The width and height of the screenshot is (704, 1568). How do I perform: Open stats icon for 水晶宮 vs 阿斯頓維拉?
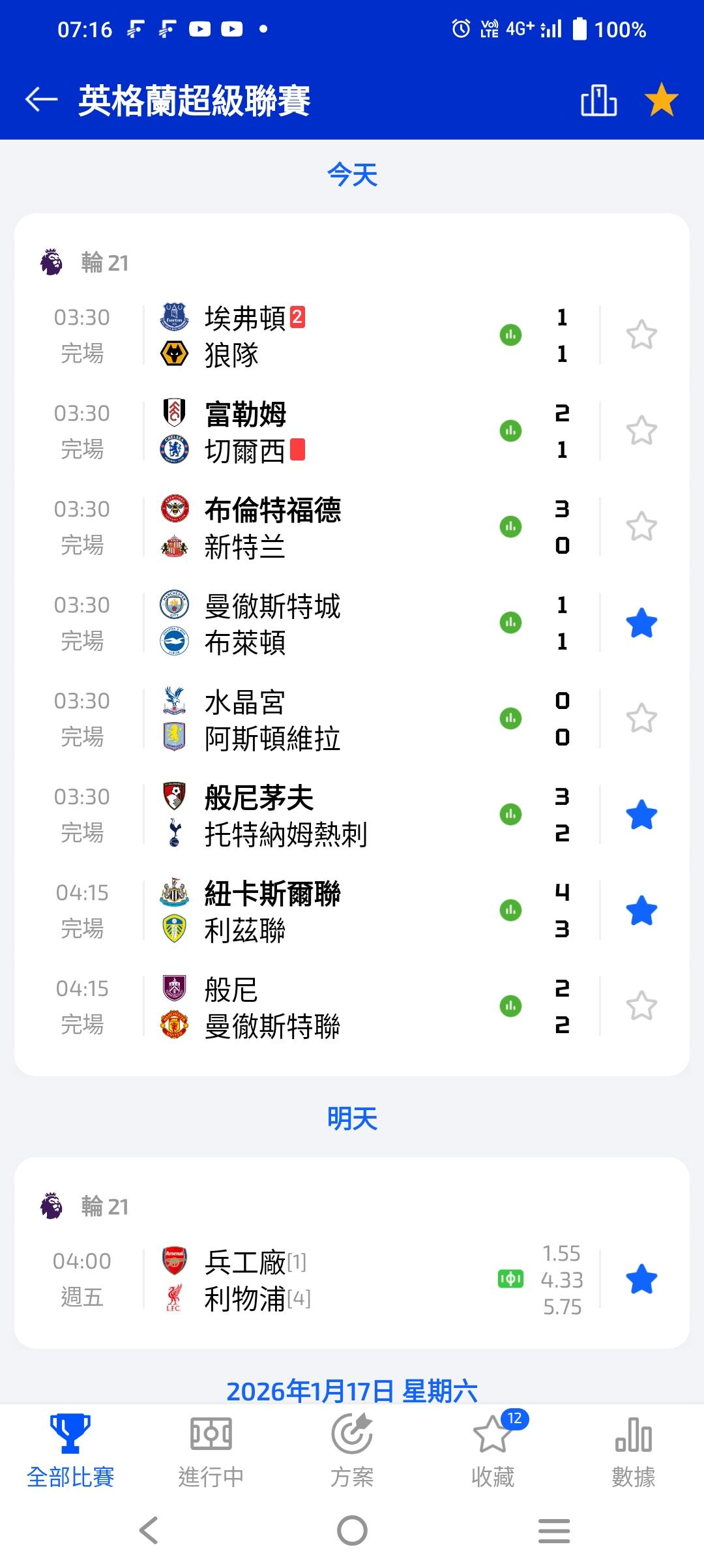pyautogui.click(x=510, y=719)
